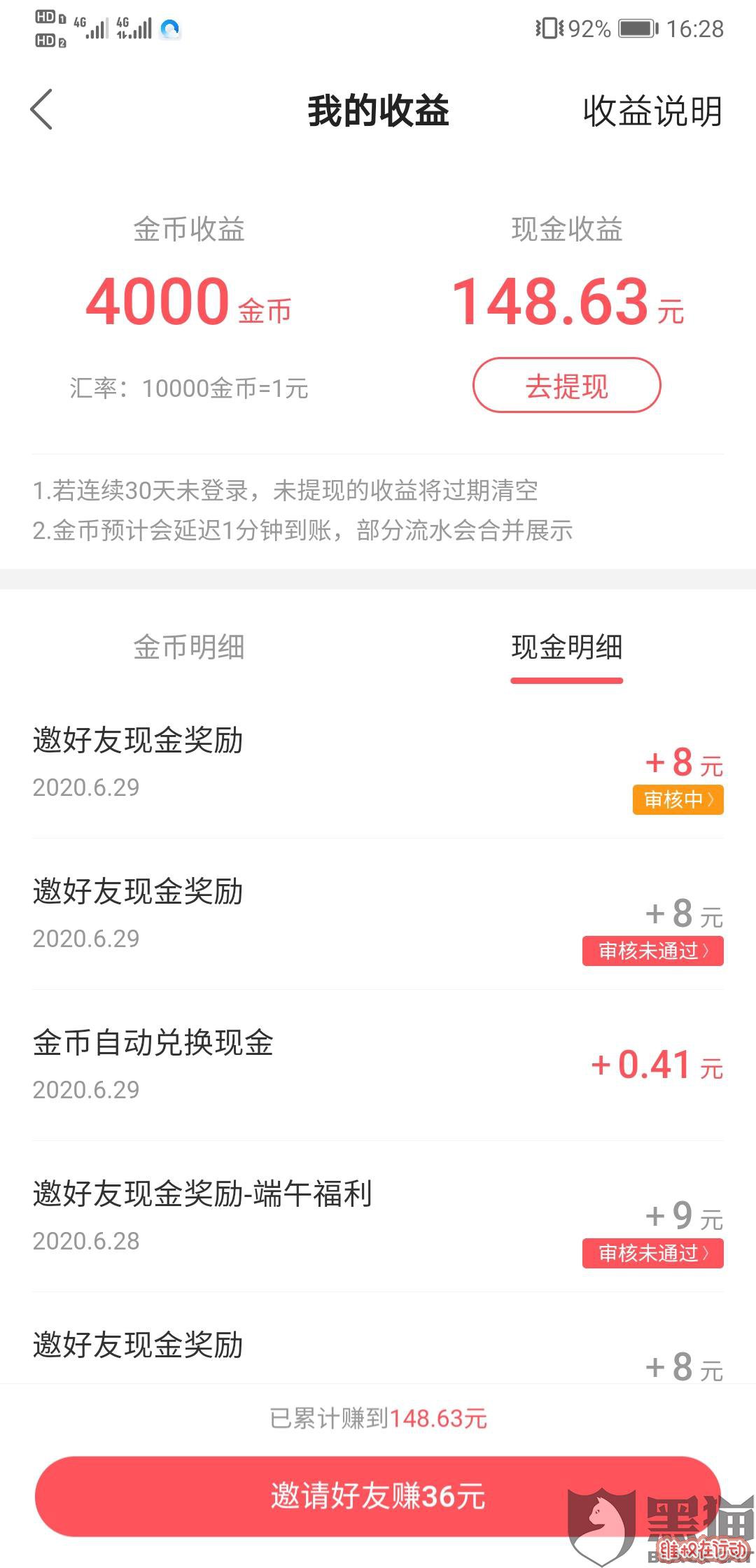Go back using the top-left arrow
This screenshot has height=1568, width=756.
pos(42,110)
